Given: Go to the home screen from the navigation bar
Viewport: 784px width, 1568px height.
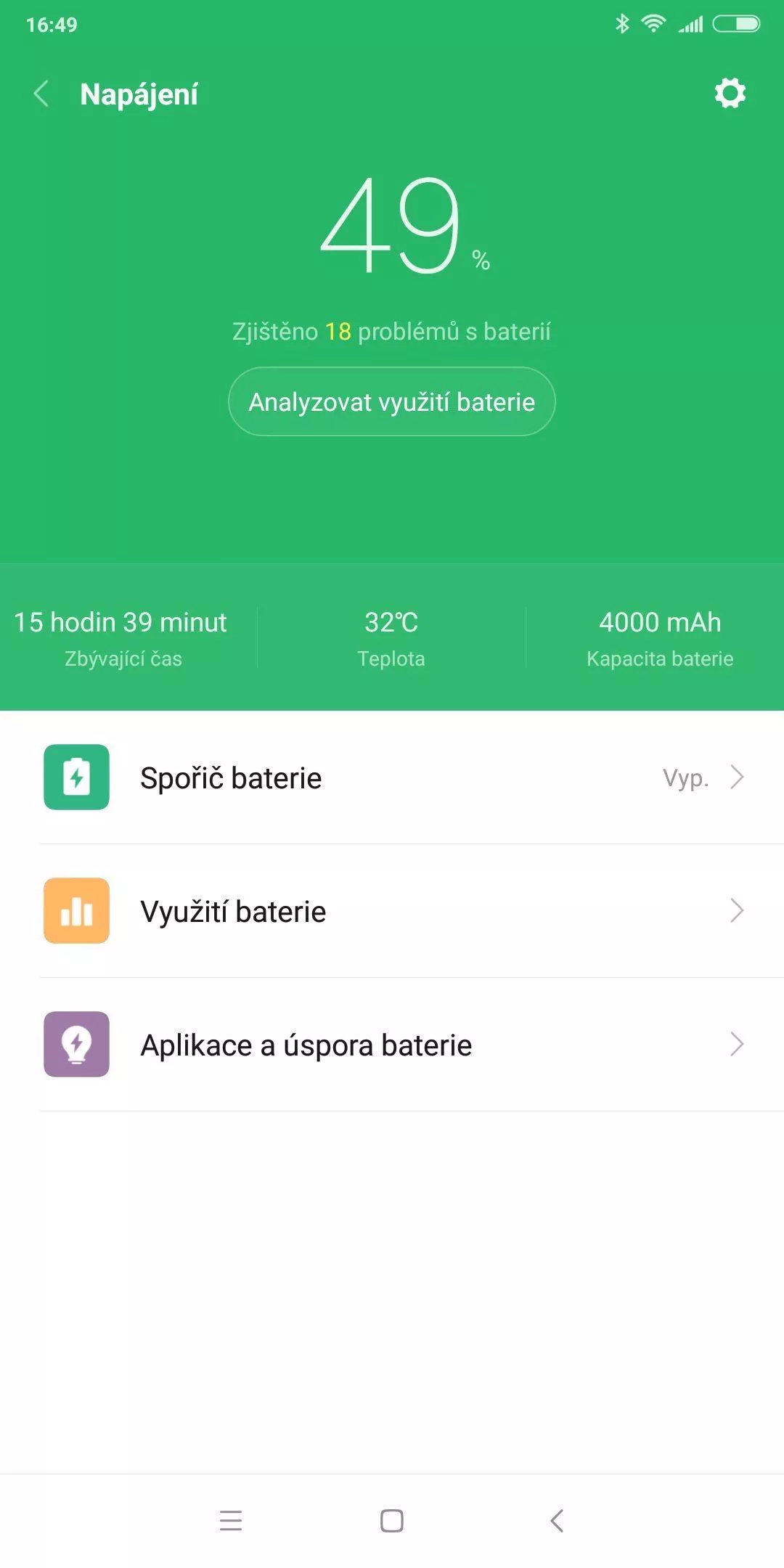Looking at the screenshot, I should pyautogui.click(x=392, y=1520).
